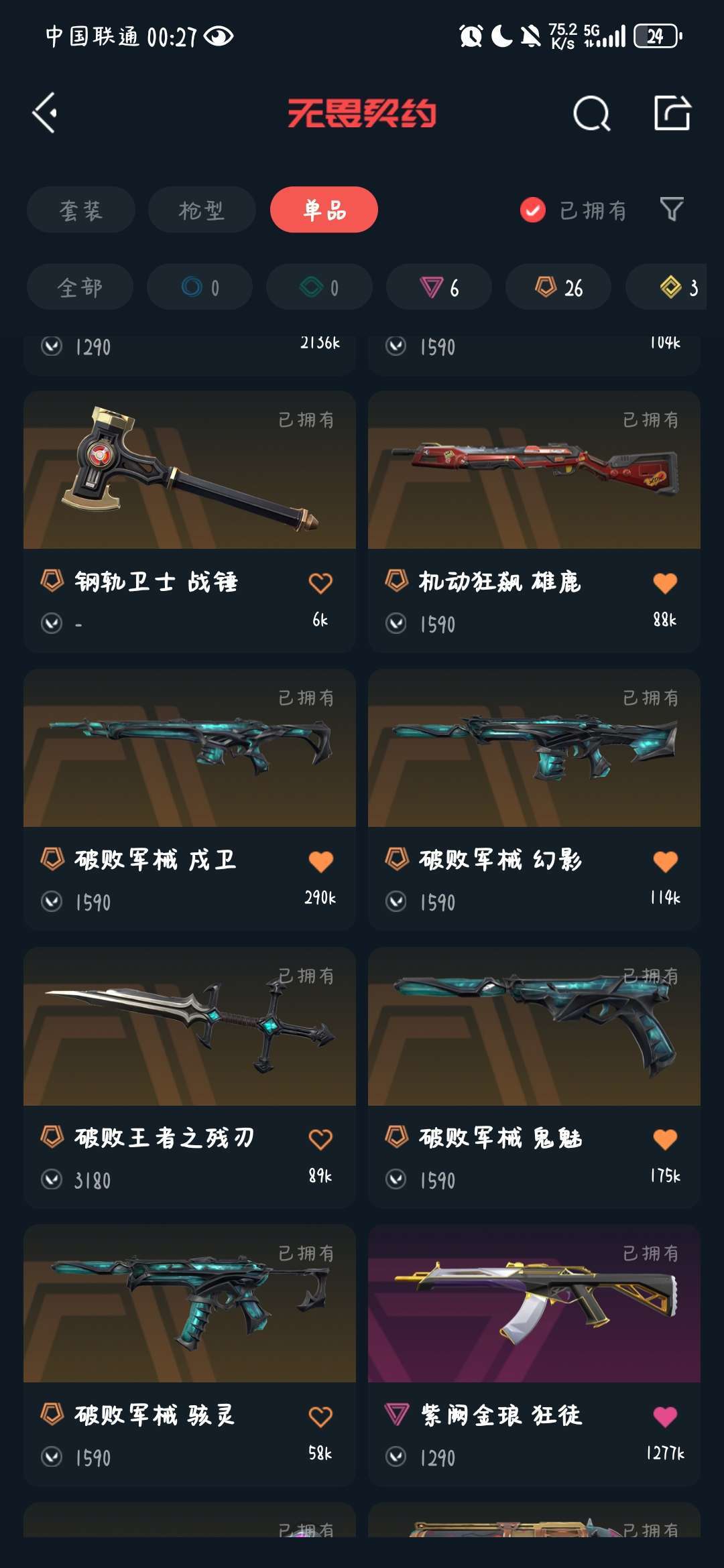Switch to the 枪型 tab
Image resolution: width=724 pixels, height=1568 pixels.
(x=202, y=210)
